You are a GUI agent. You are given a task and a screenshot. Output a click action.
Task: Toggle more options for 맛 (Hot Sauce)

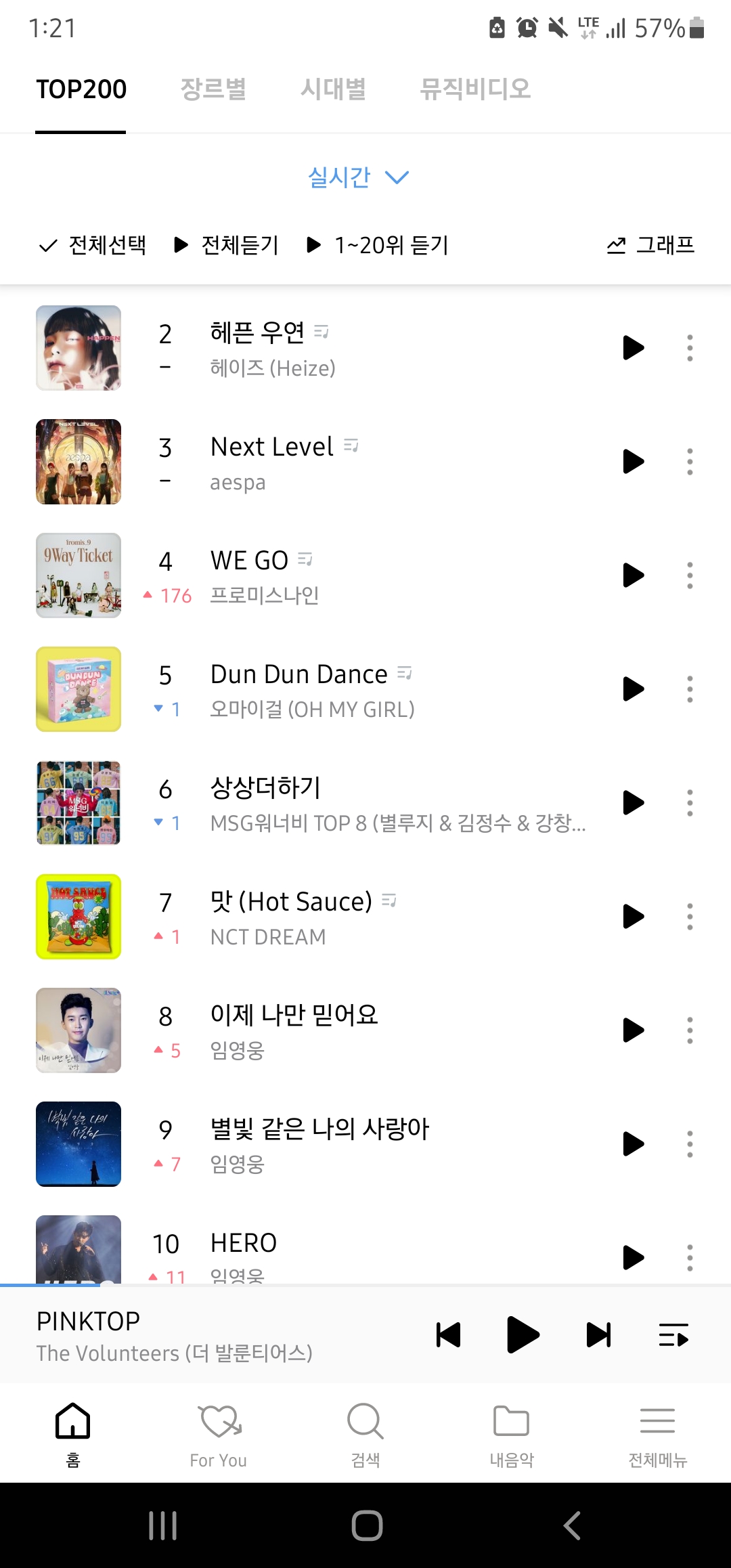[690, 916]
